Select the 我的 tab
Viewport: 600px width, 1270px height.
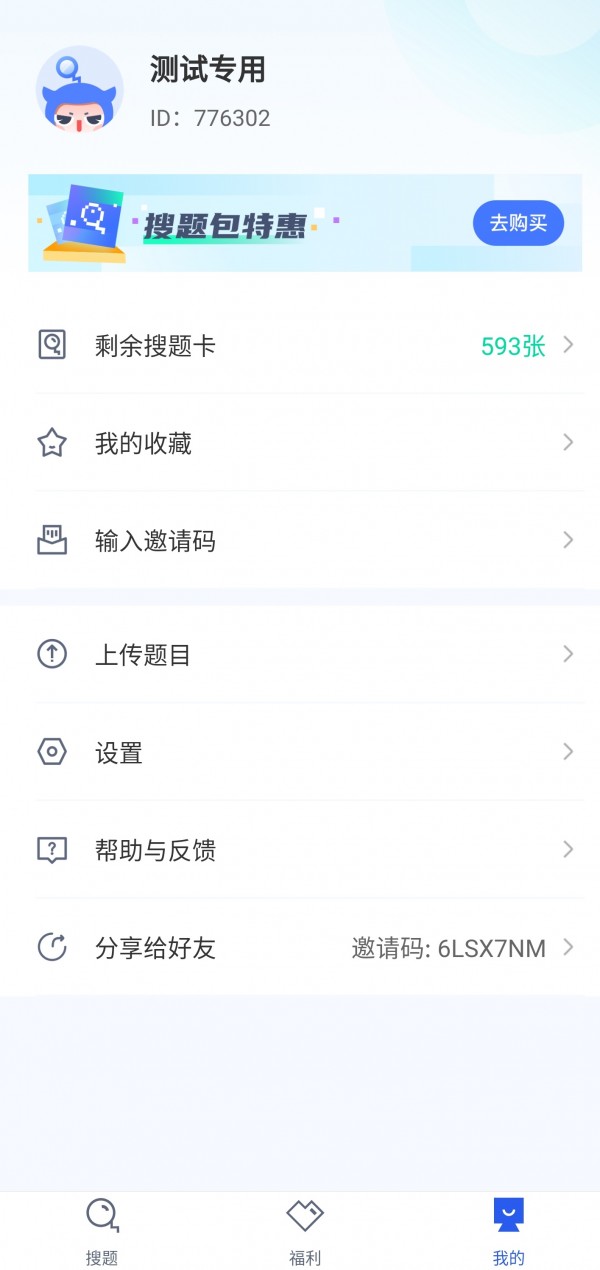pyautogui.click(x=508, y=1232)
